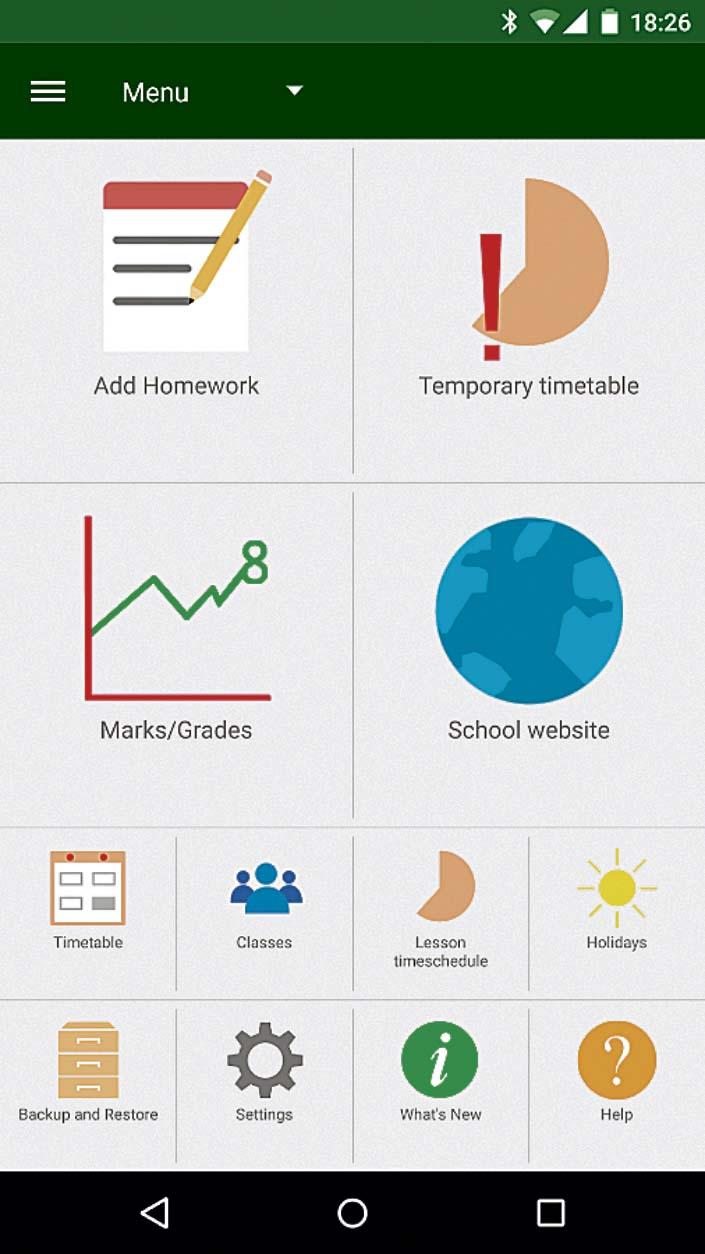View Marks/Grades
This screenshot has height=1254, width=705.
pos(176,655)
